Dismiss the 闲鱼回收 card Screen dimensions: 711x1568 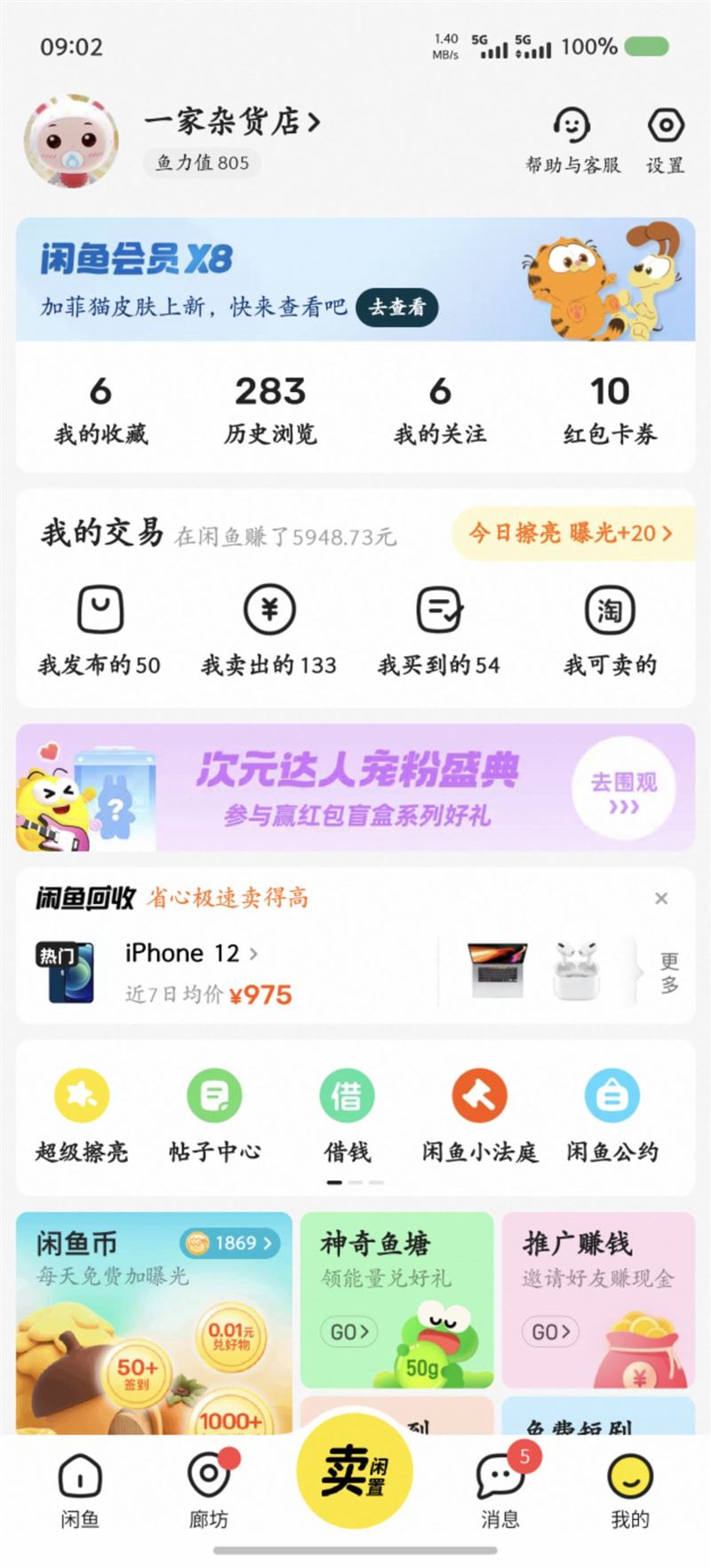point(661,899)
